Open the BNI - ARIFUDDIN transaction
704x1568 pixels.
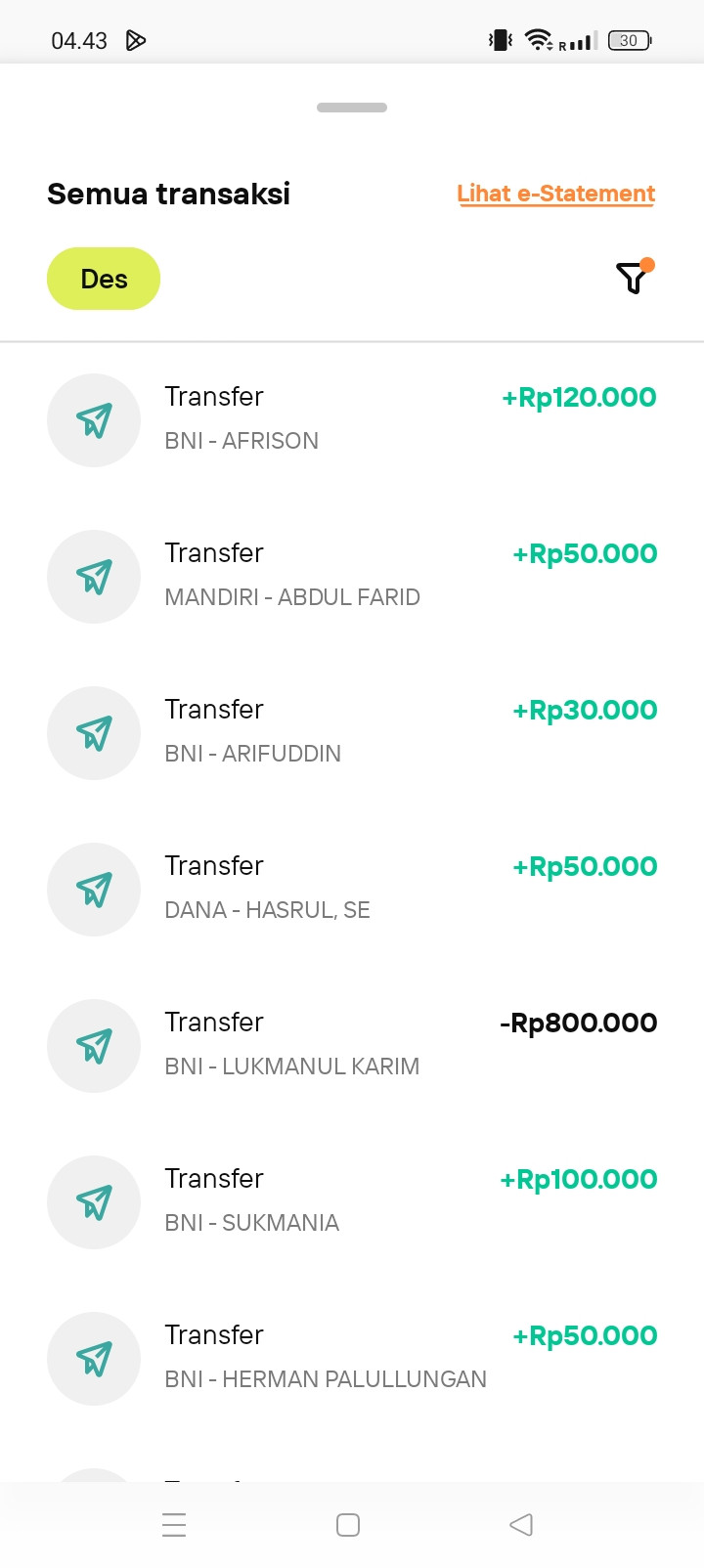point(352,732)
